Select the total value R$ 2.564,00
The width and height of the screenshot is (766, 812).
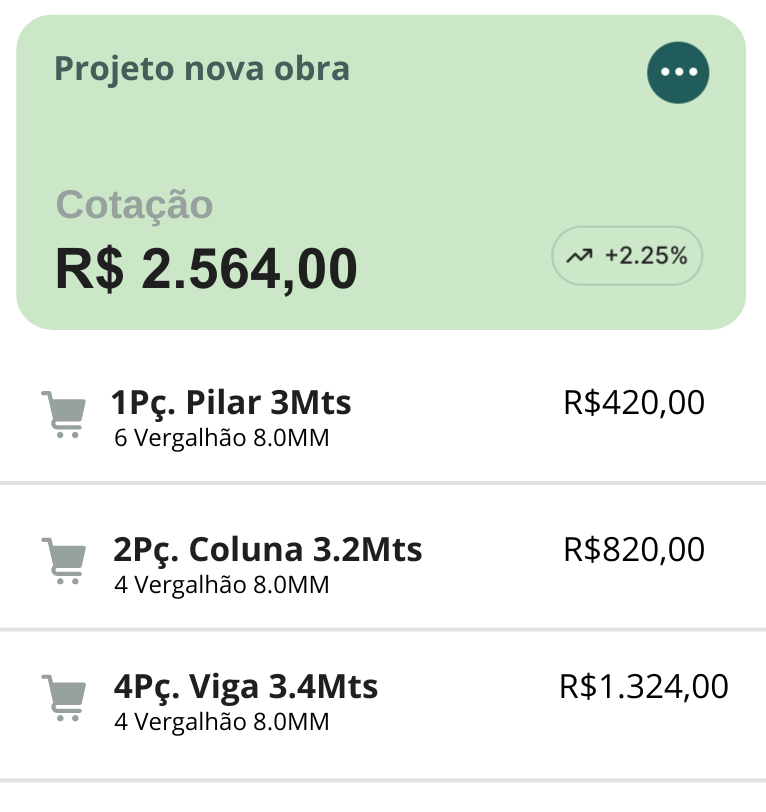pyautogui.click(x=203, y=267)
